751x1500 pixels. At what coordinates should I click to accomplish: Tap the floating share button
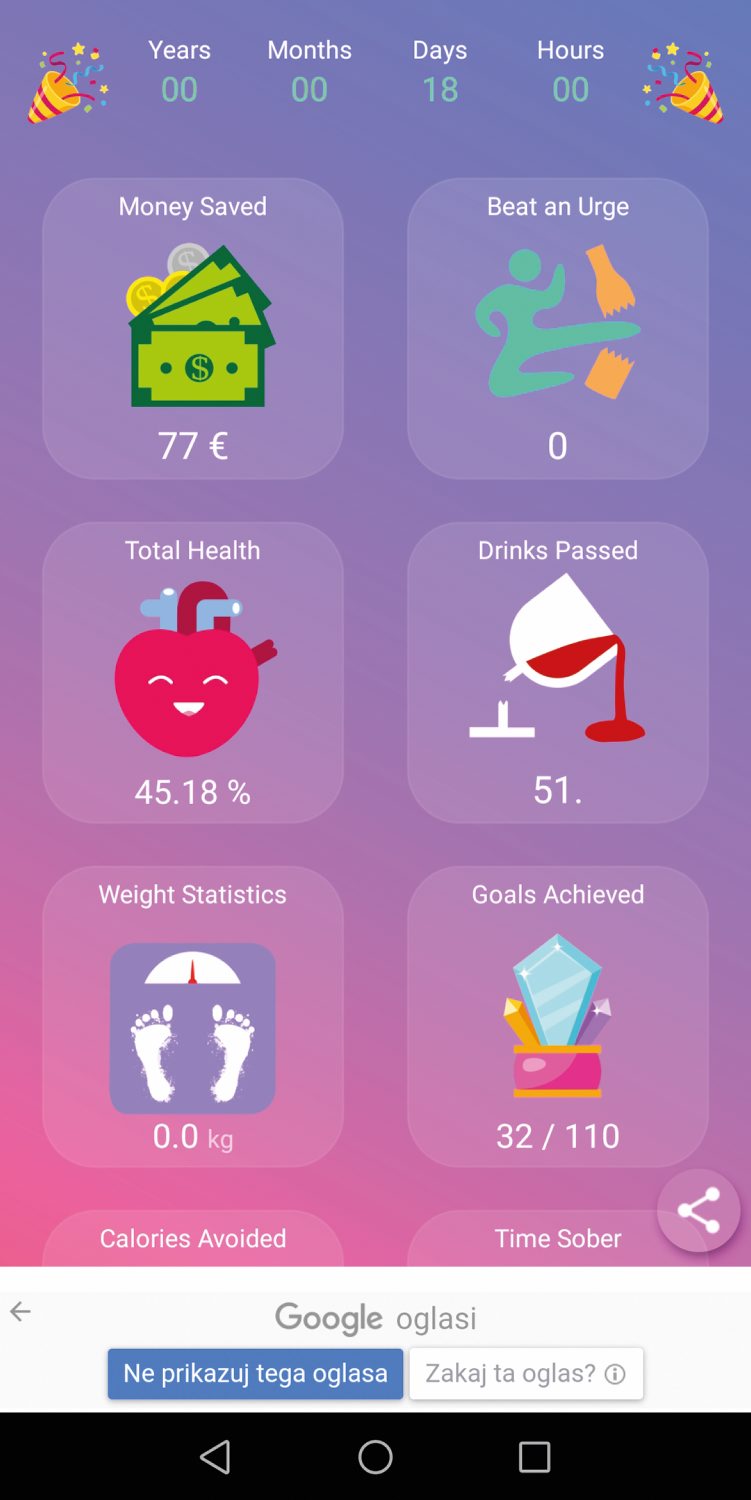[698, 1211]
